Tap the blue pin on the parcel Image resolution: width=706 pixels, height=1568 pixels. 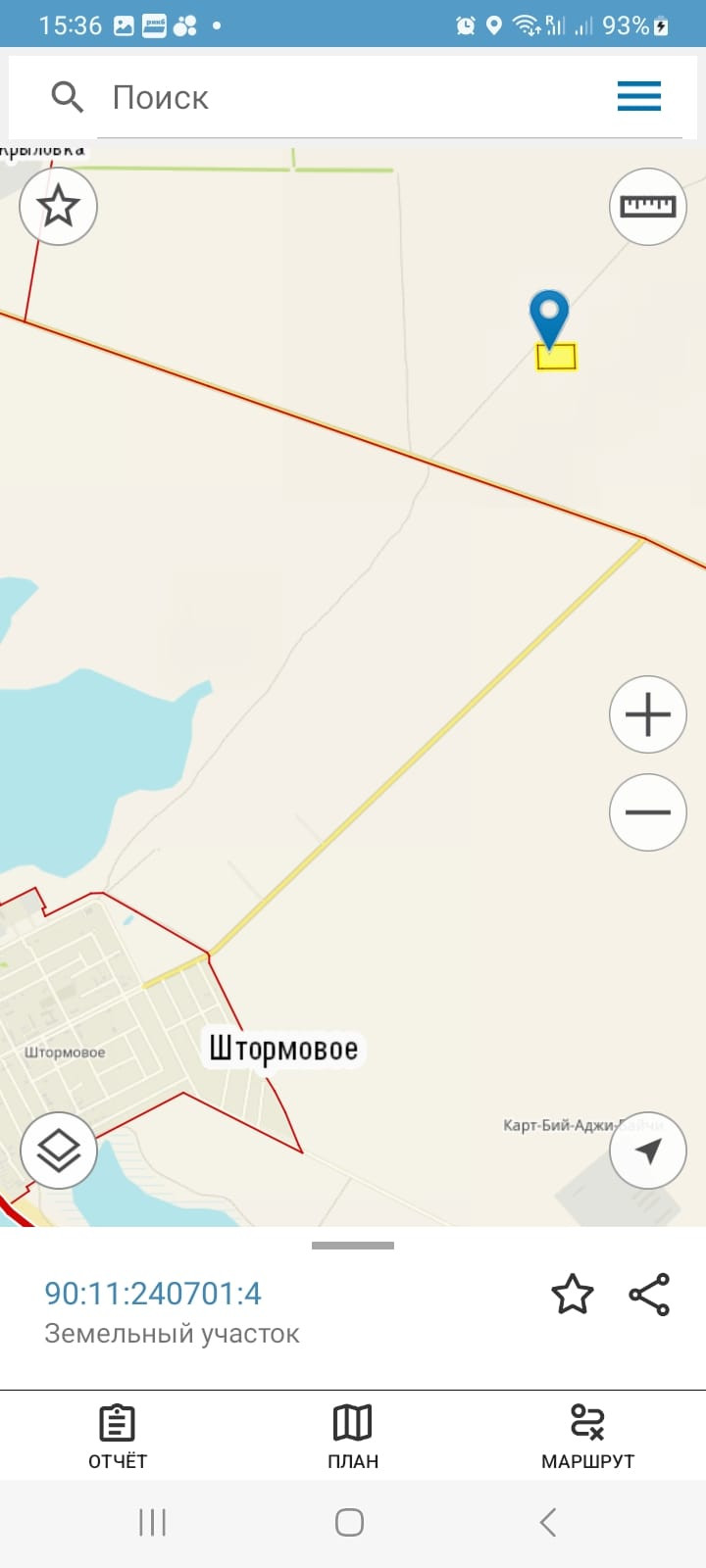coord(549,316)
